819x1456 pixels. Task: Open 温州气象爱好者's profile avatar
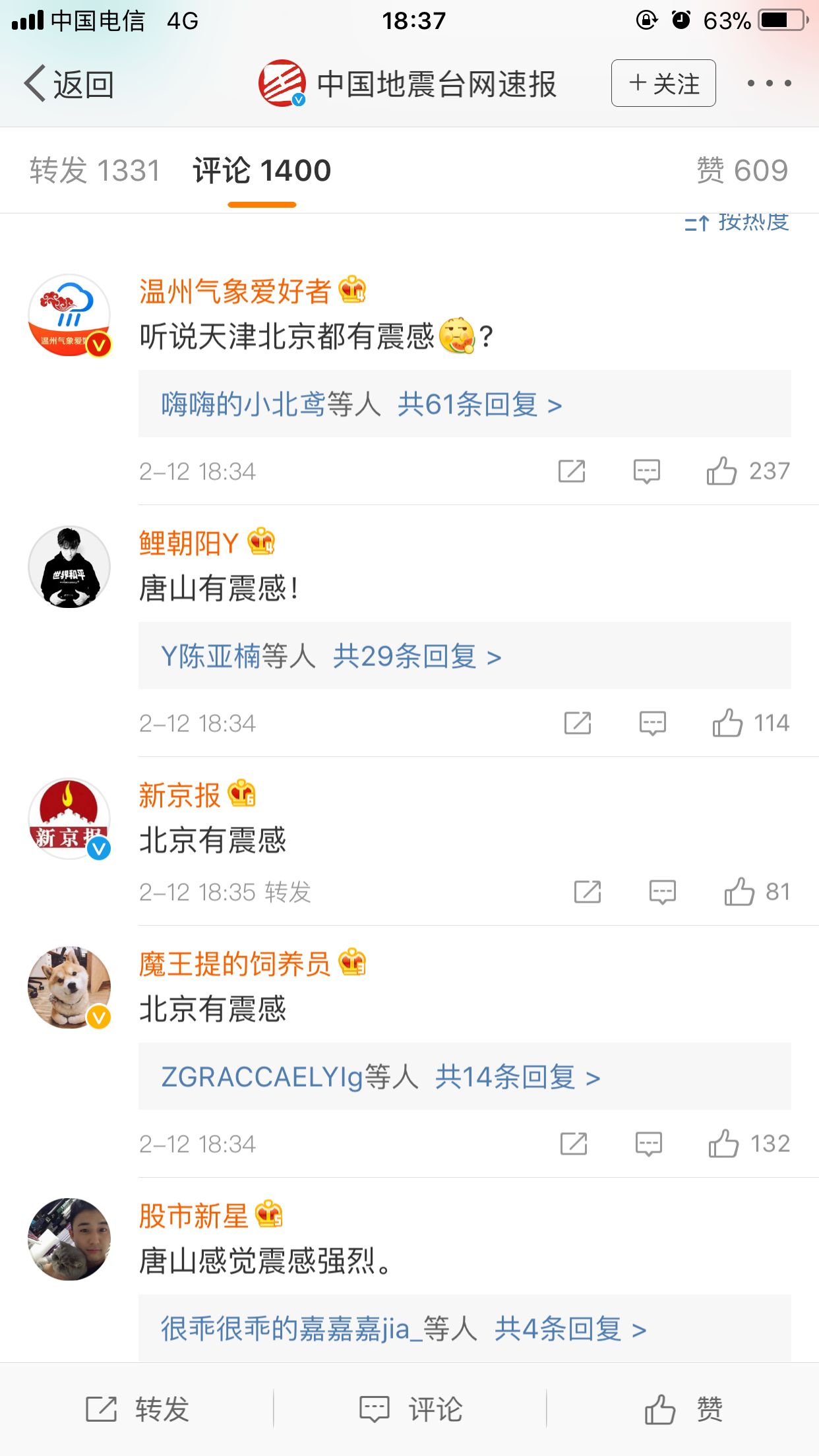pyautogui.click(x=69, y=315)
